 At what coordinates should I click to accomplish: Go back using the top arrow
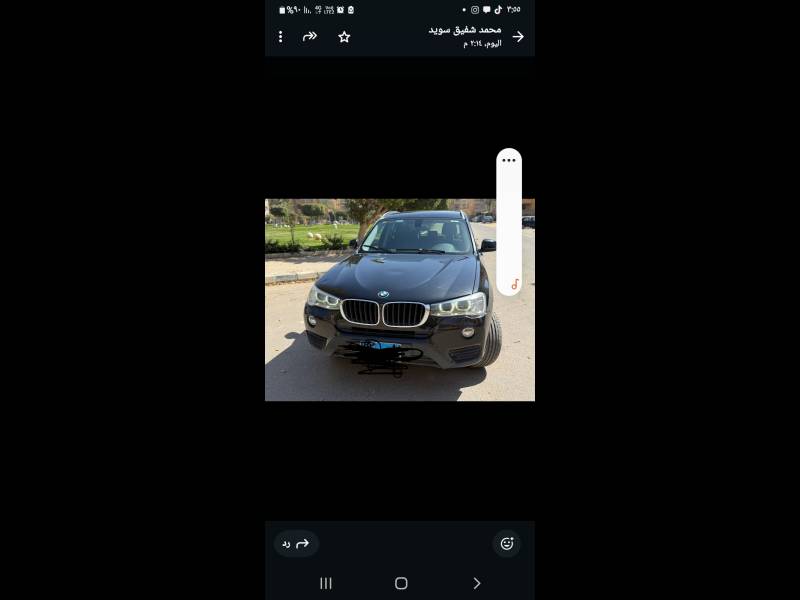tap(518, 37)
